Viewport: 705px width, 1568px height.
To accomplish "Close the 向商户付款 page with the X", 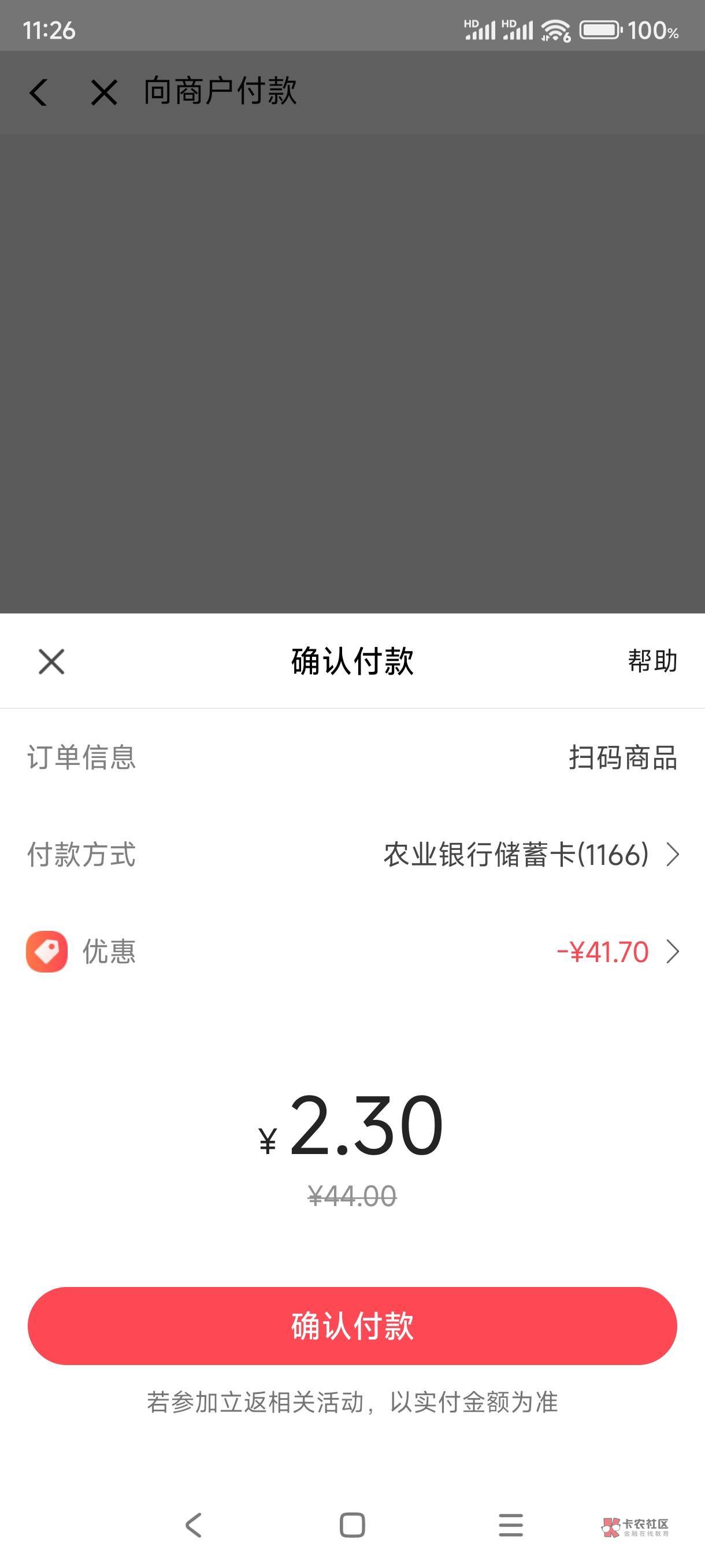I will click(104, 92).
